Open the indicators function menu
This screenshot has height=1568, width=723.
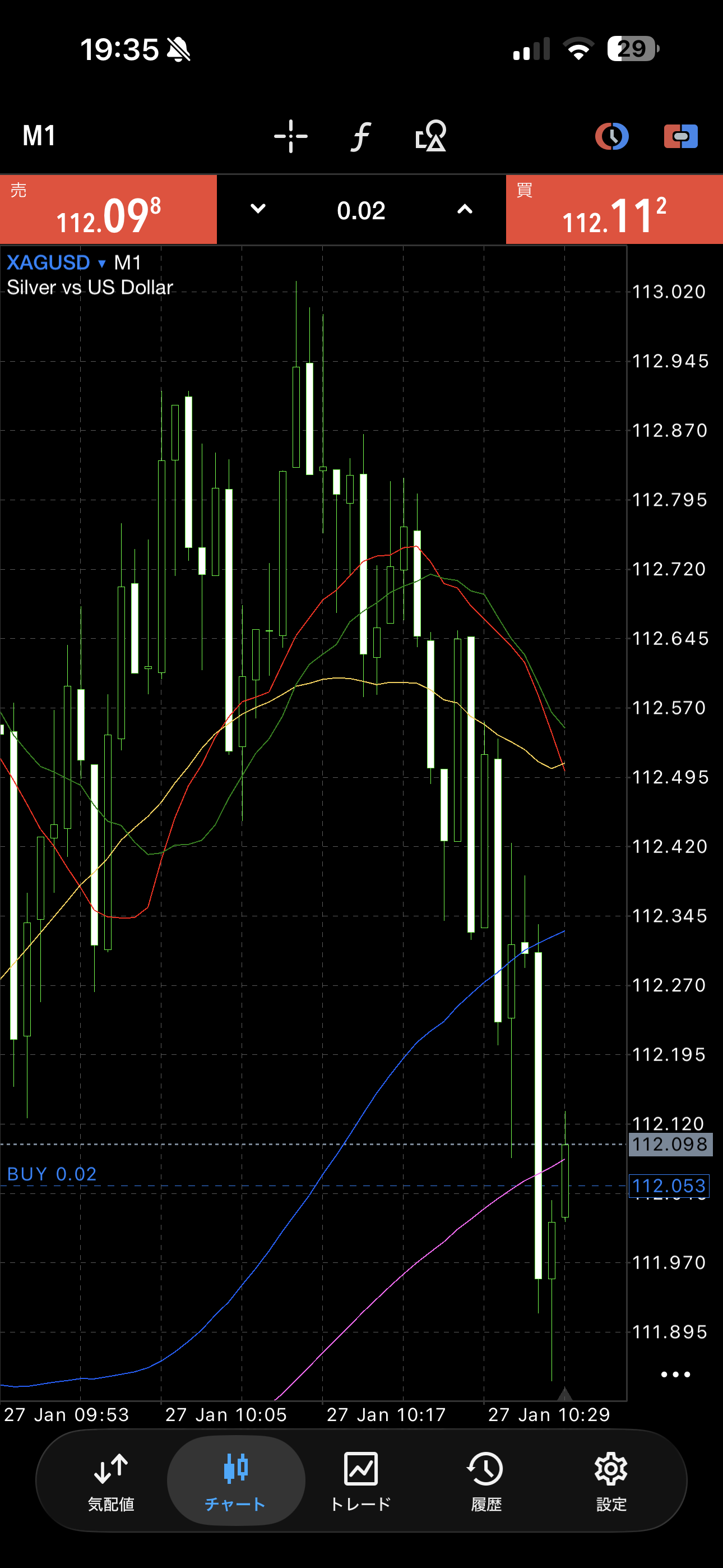pyautogui.click(x=360, y=136)
